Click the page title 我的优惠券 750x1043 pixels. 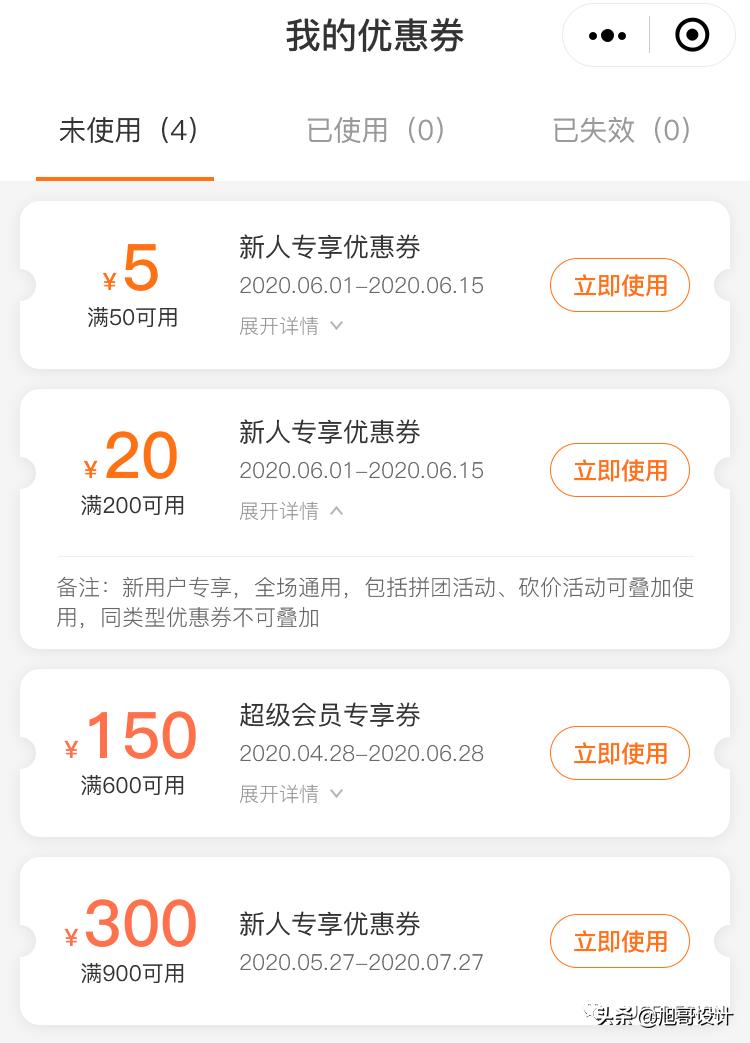(375, 35)
